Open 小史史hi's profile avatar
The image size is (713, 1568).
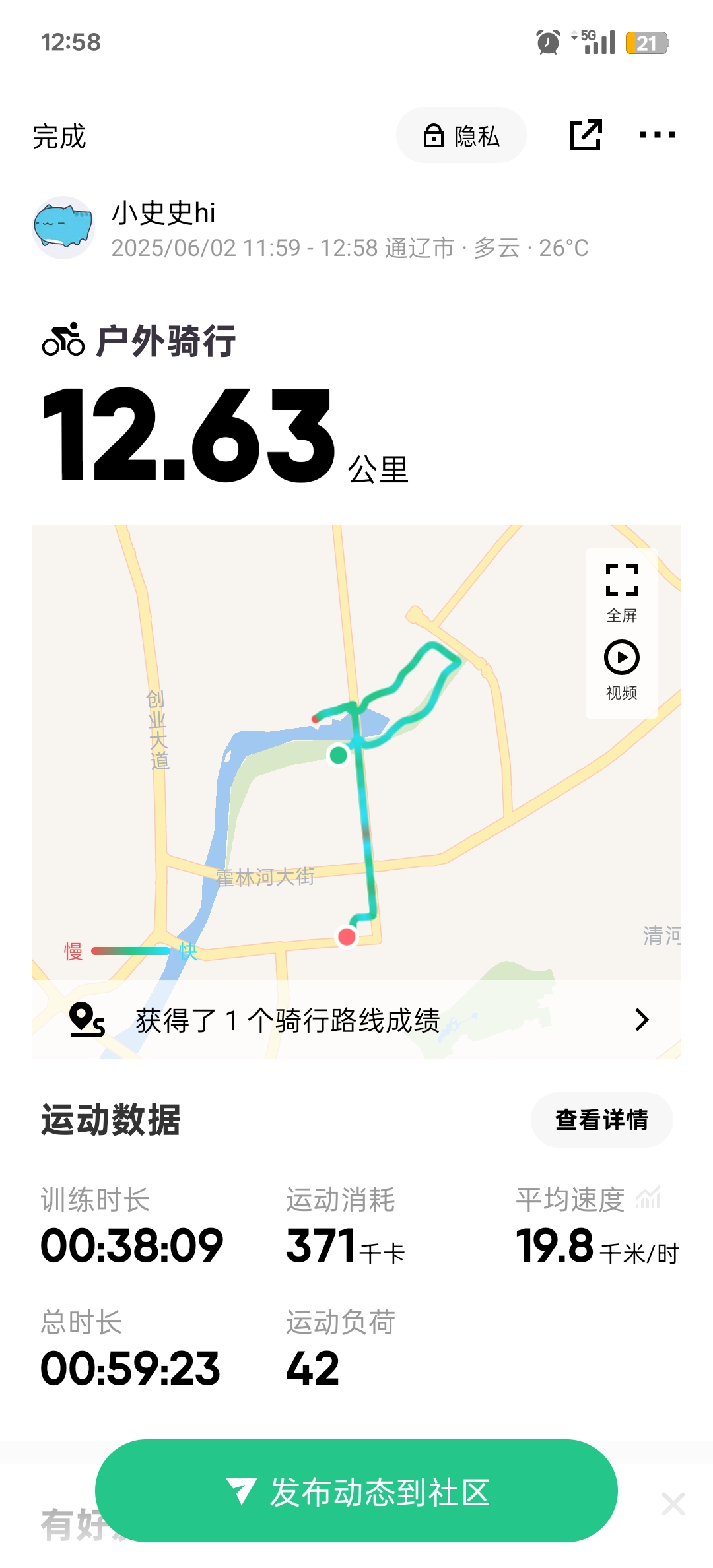point(63,228)
